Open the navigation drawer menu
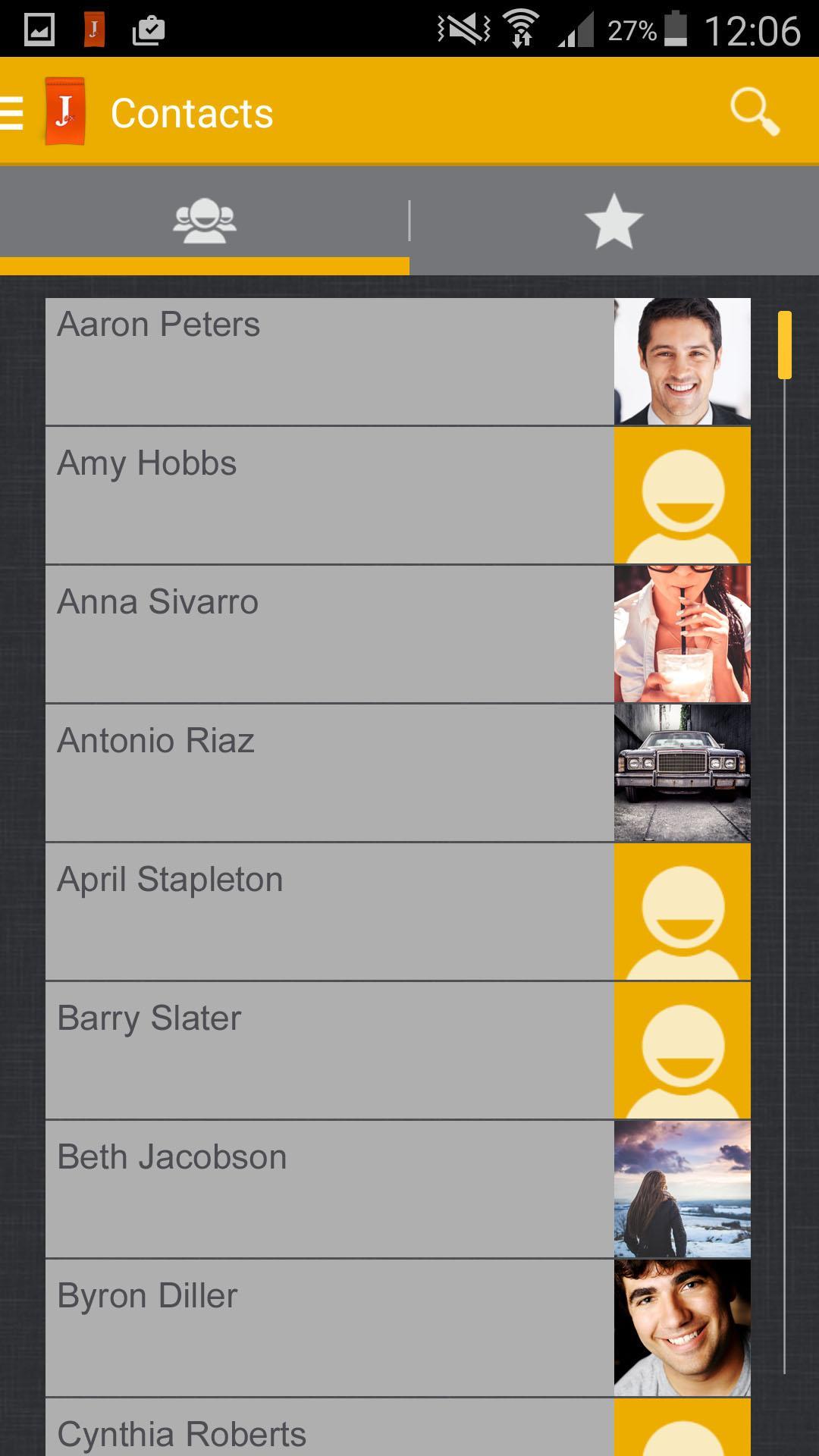Screen dimensions: 819x1456 13,113
